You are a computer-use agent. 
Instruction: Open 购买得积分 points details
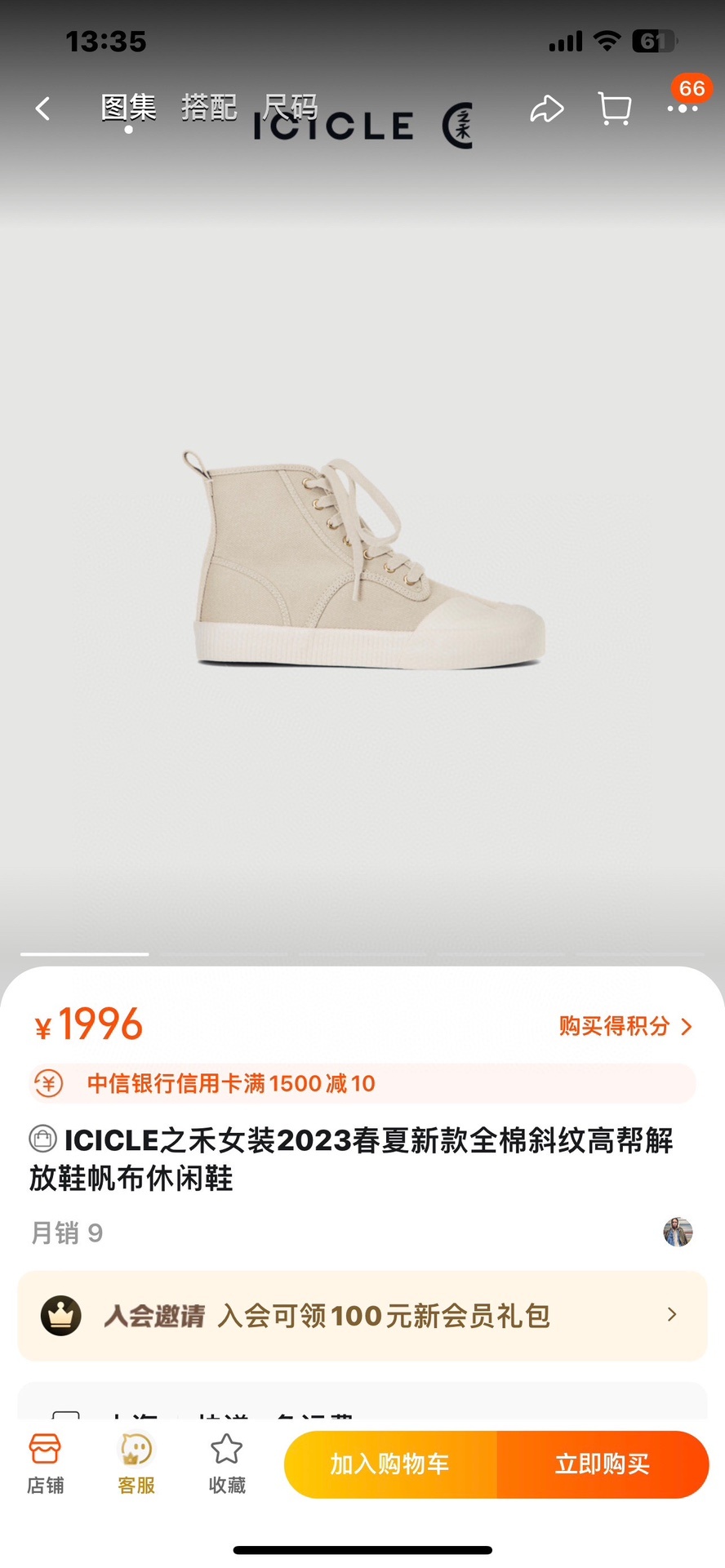point(625,1026)
